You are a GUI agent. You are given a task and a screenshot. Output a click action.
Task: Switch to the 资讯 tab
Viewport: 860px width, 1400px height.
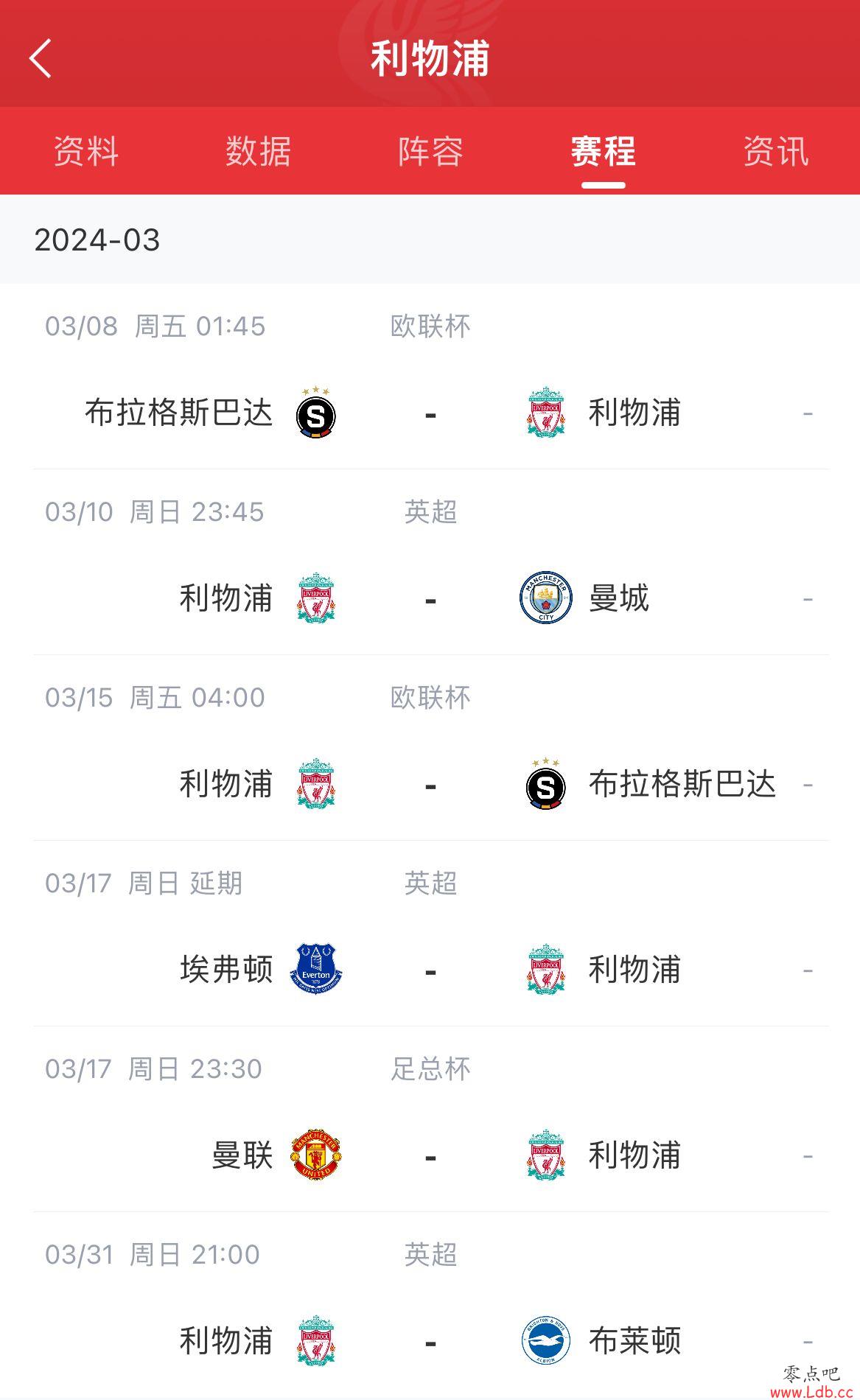[775, 151]
